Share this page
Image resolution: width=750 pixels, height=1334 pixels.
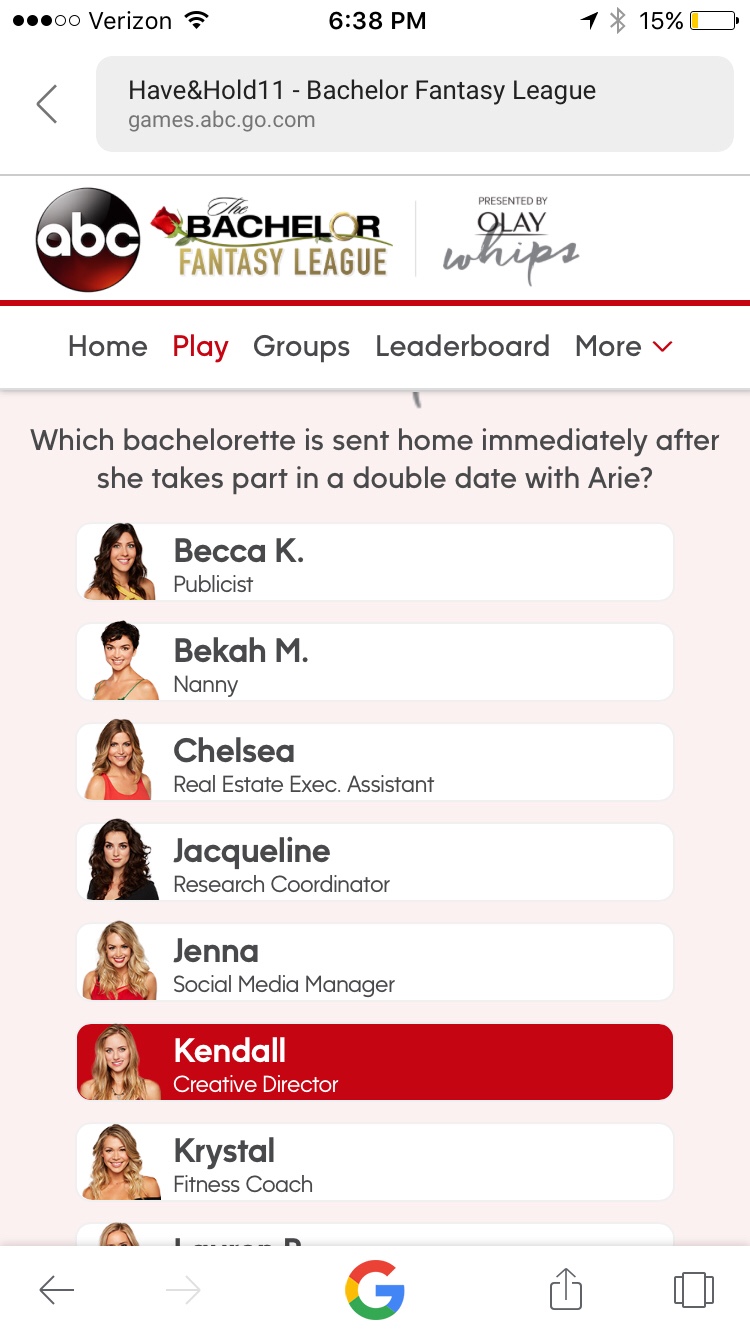(x=566, y=1288)
